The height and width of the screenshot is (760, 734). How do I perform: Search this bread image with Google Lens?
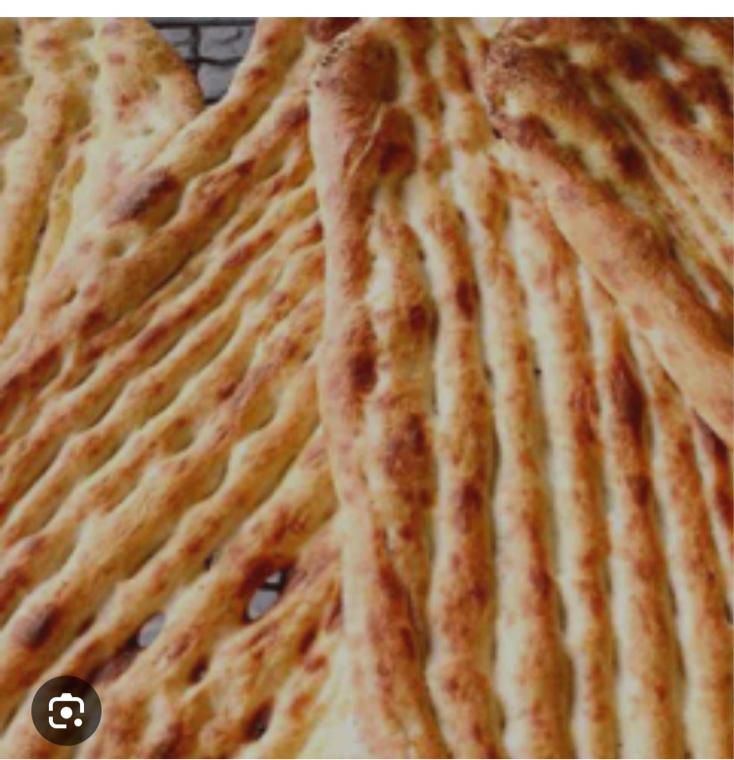[x=66, y=711]
